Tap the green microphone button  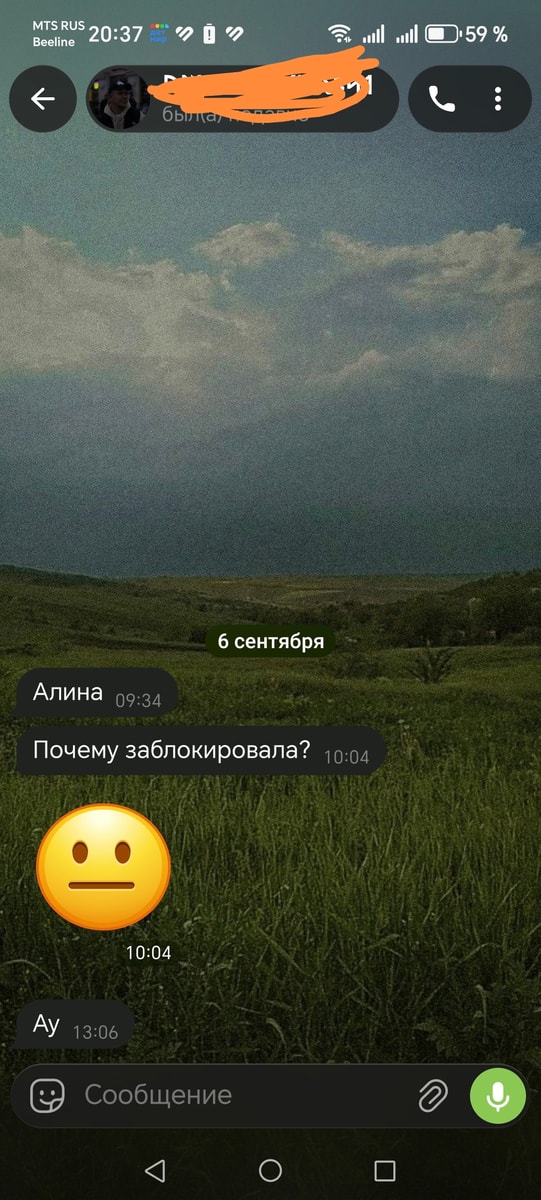tap(497, 1096)
